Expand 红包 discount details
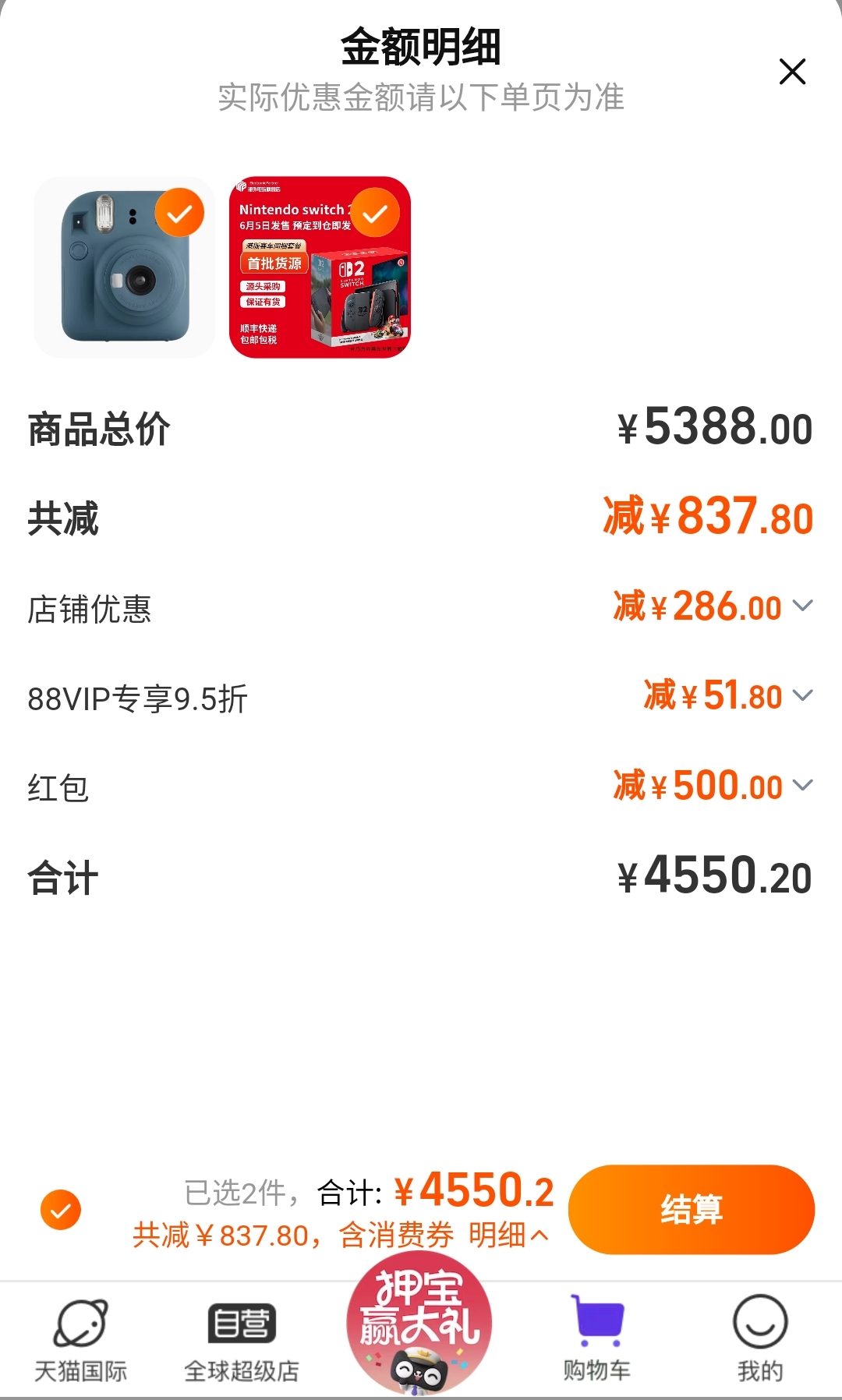 pos(801,785)
